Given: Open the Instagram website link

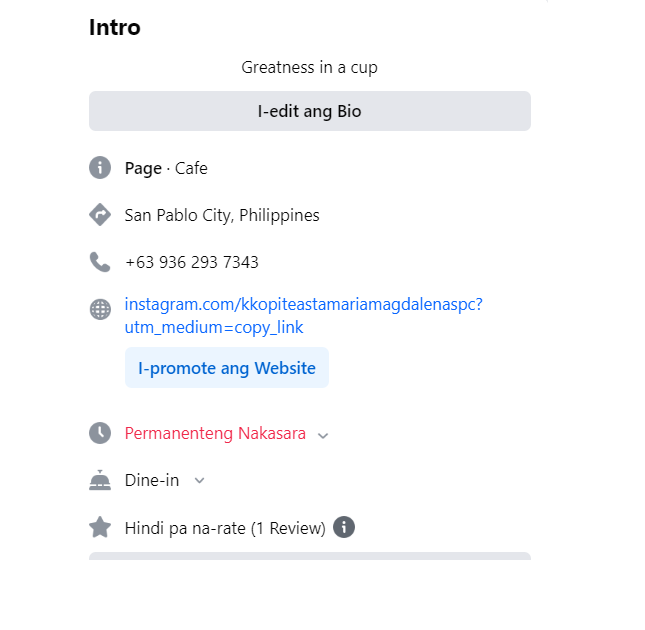Looking at the screenshot, I should pos(303,305).
